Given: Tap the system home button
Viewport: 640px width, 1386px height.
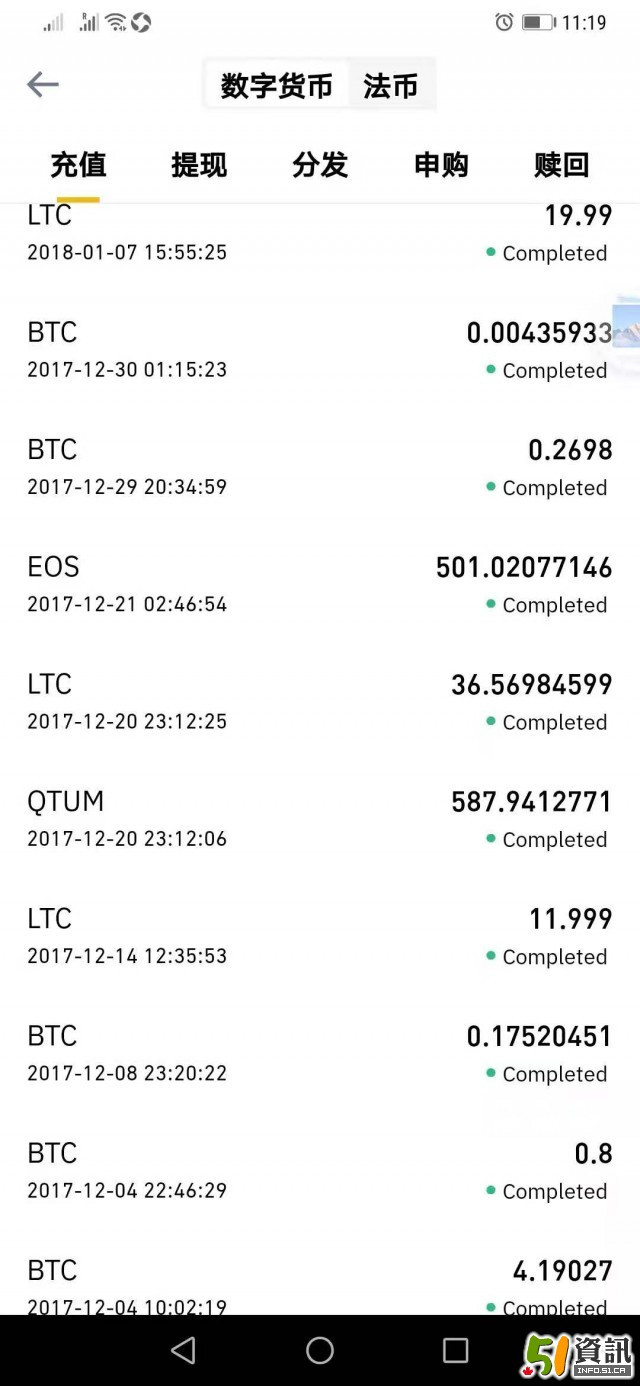Looking at the screenshot, I should [320, 1351].
